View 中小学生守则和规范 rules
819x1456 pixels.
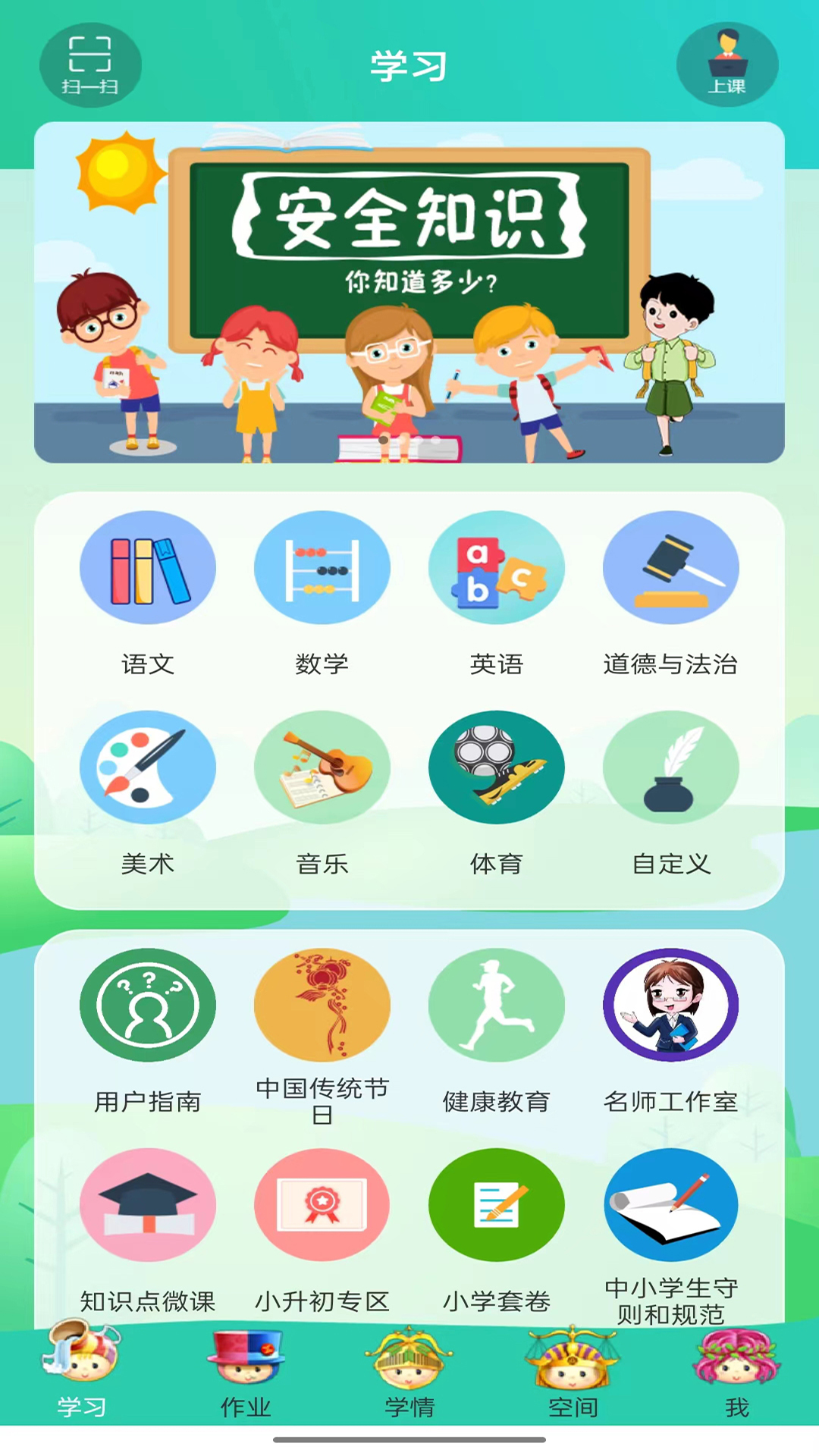671,1206
